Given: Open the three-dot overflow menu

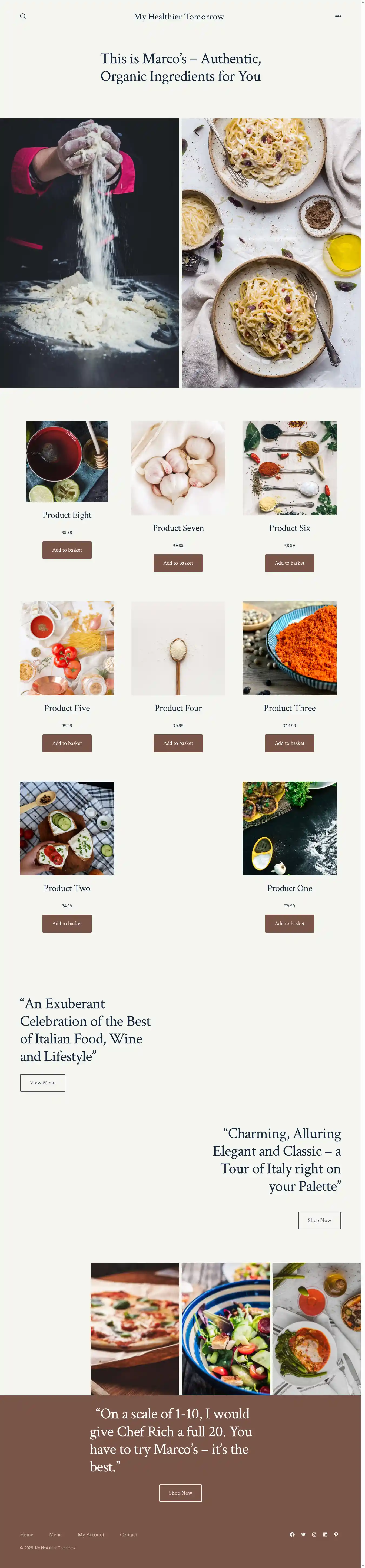Looking at the screenshot, I should click(338, 17).
